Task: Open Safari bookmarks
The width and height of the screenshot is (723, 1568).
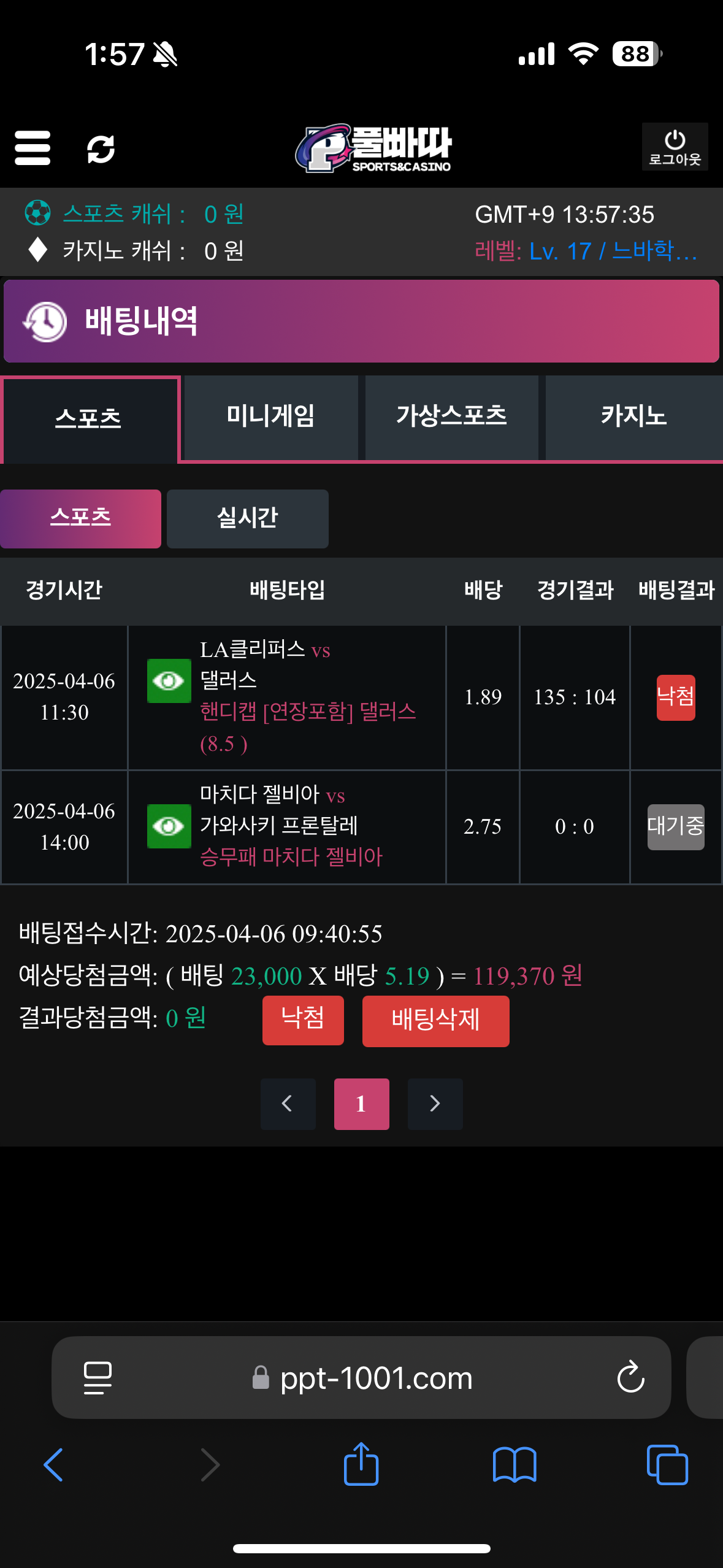Action: (x=515, y=1464)
